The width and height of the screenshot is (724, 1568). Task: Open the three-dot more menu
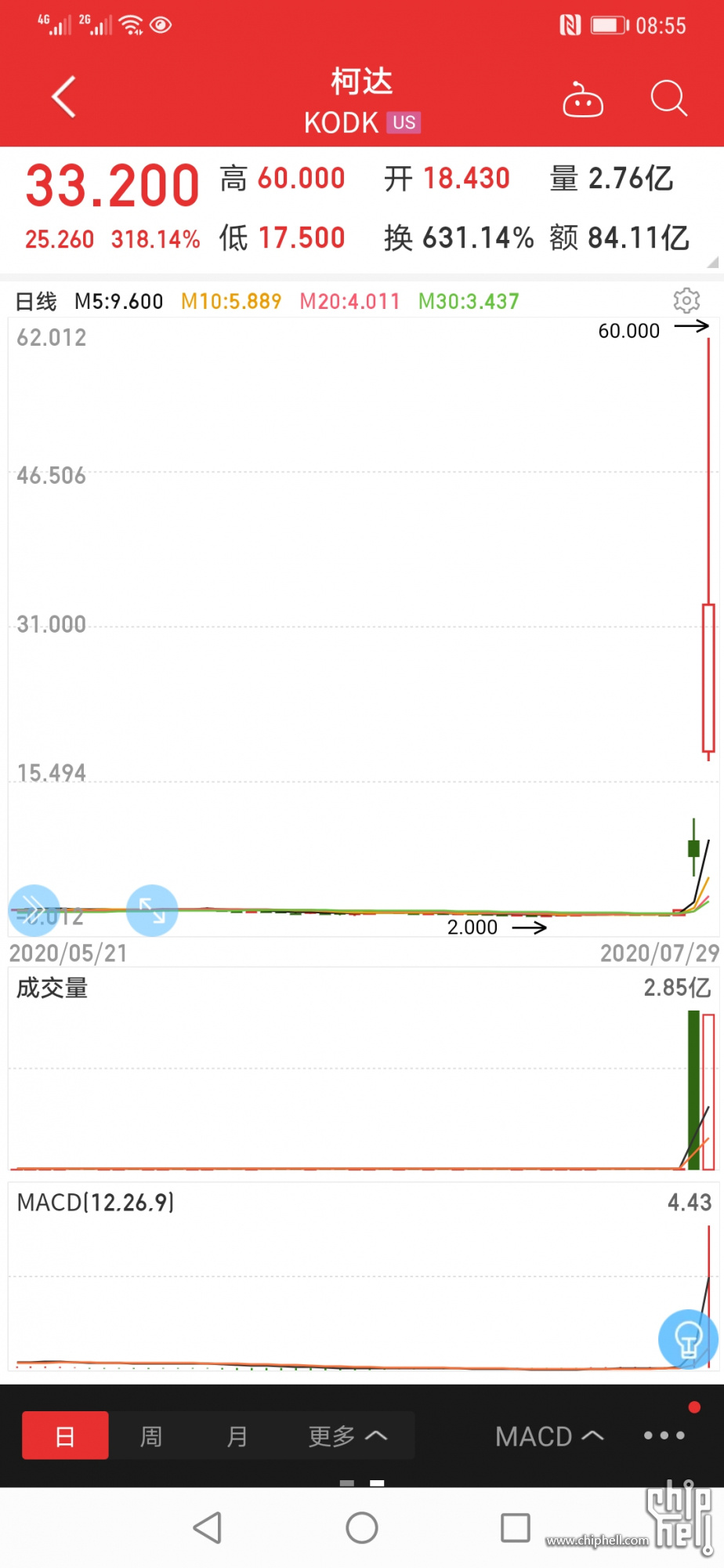pyautogui.click(x=664, y=1436)
